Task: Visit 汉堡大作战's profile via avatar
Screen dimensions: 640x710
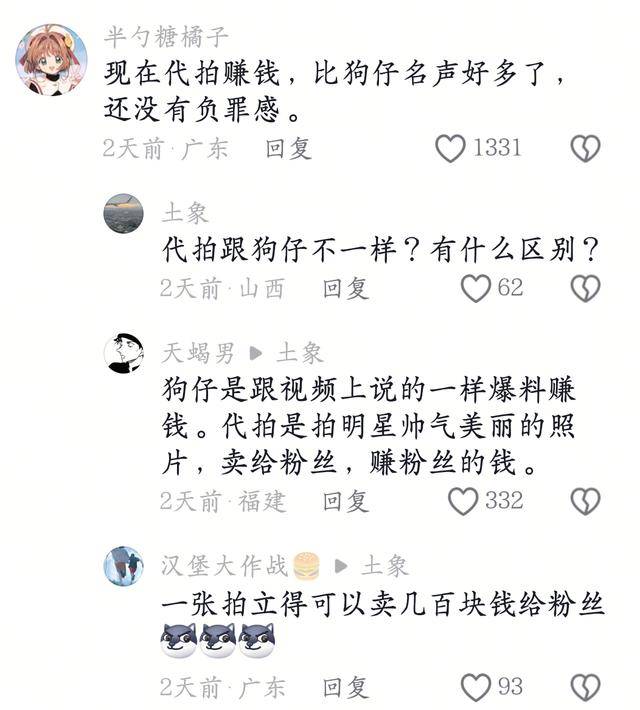Action: click(124, 566)
